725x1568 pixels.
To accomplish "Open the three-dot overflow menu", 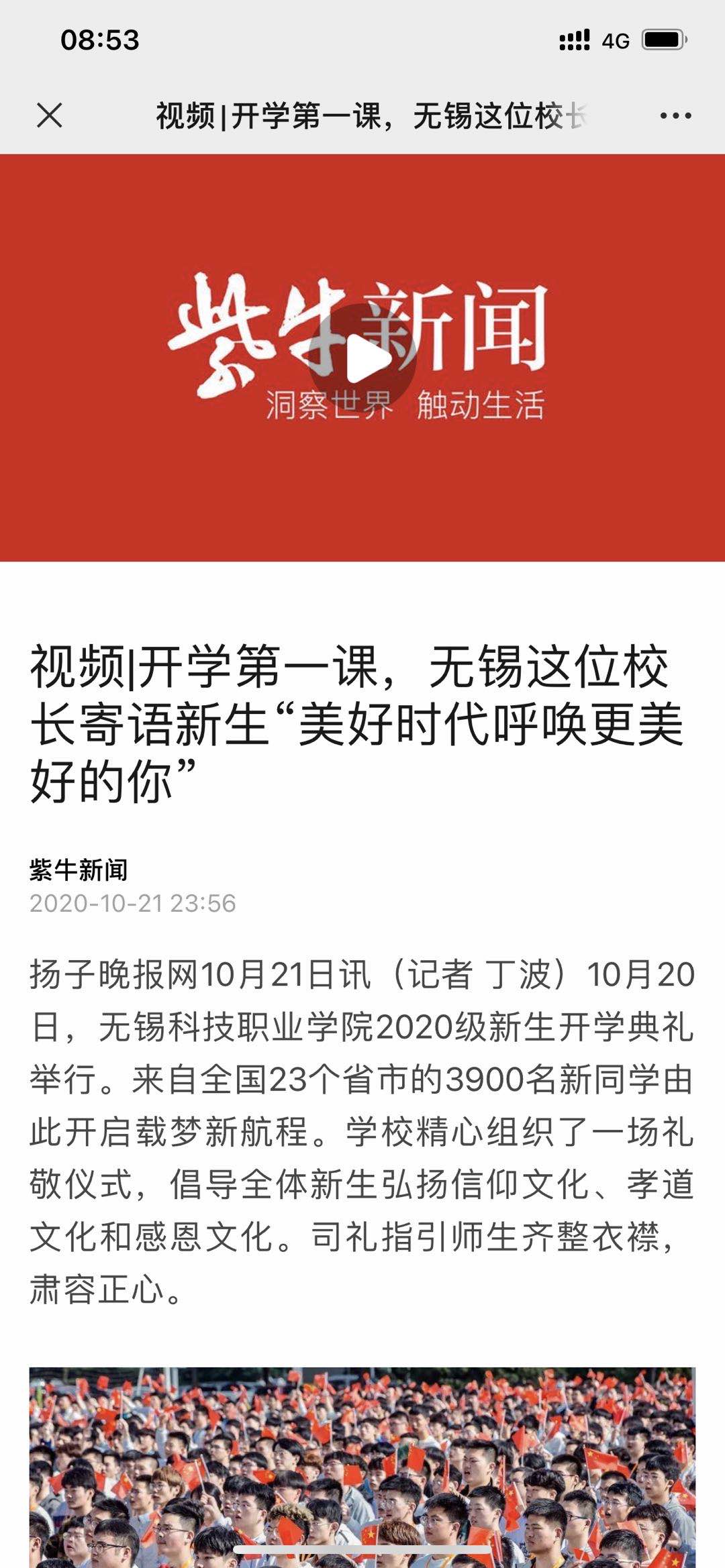I will click(675, 116).
